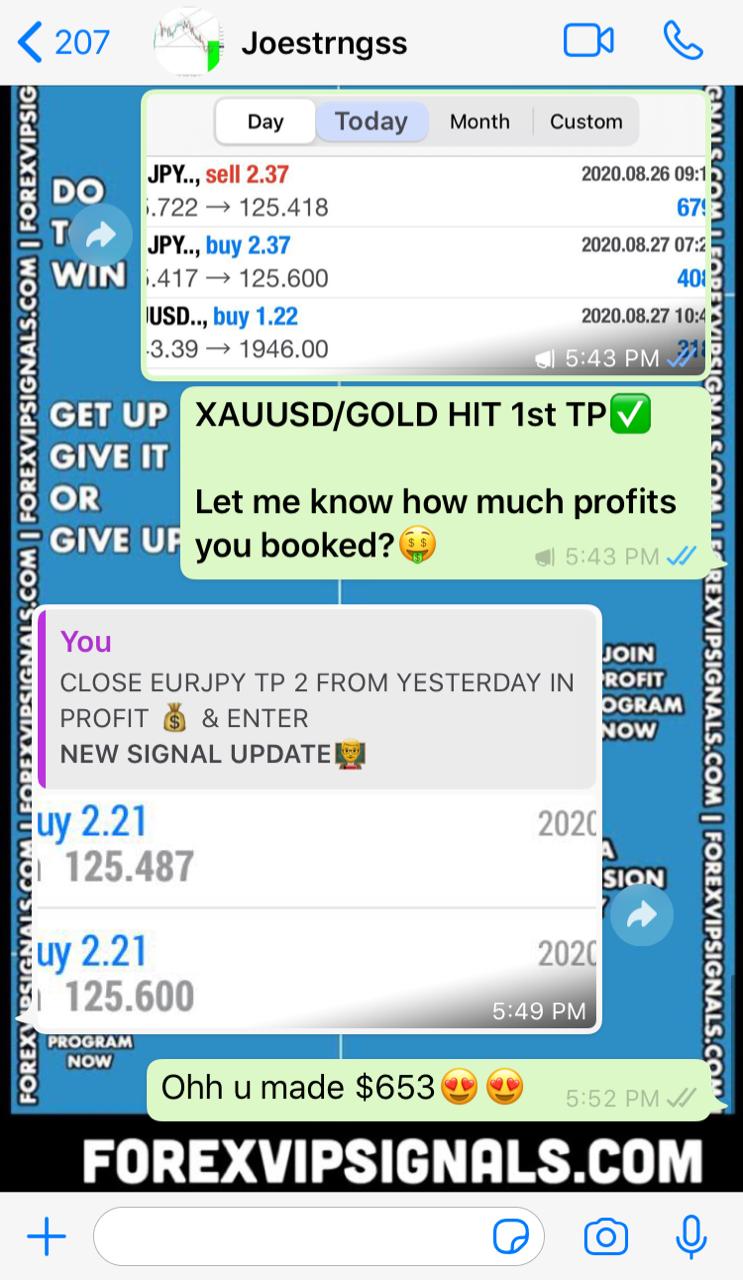743x1280 pixels.
Task: Tap the microphone to record voice message
Action: [691, 1237]
